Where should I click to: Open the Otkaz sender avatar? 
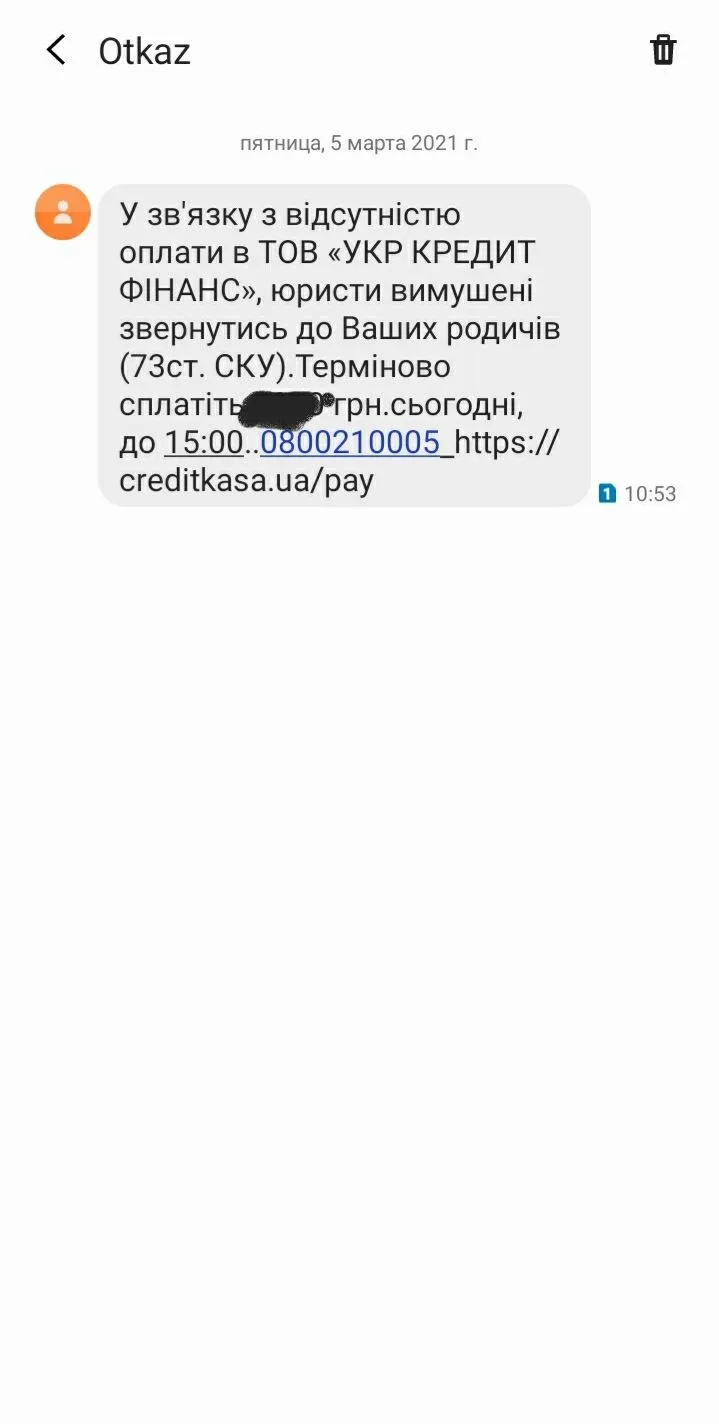coord(63,212)
